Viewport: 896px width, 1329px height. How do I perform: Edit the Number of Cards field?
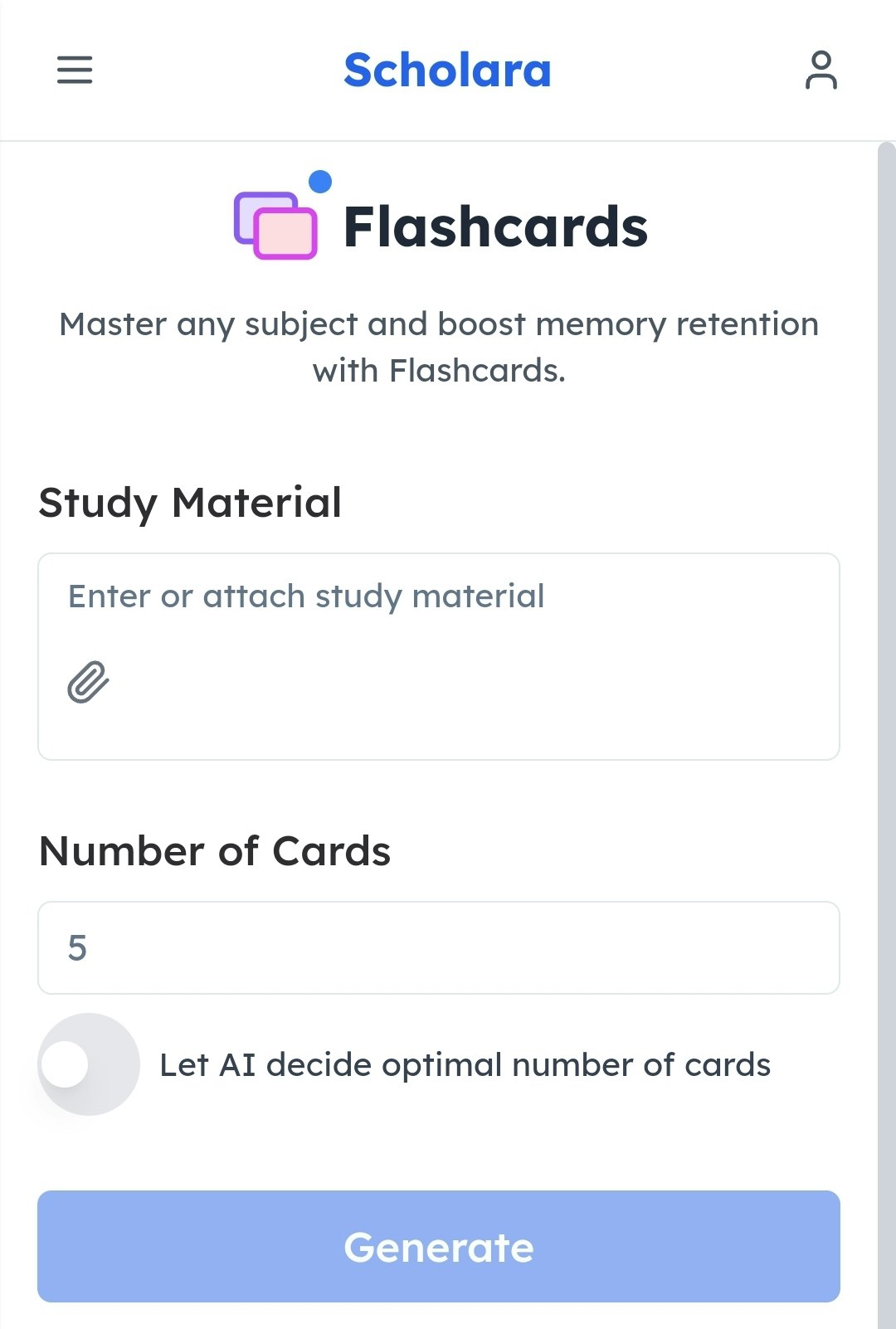click(x=438, y=947)
